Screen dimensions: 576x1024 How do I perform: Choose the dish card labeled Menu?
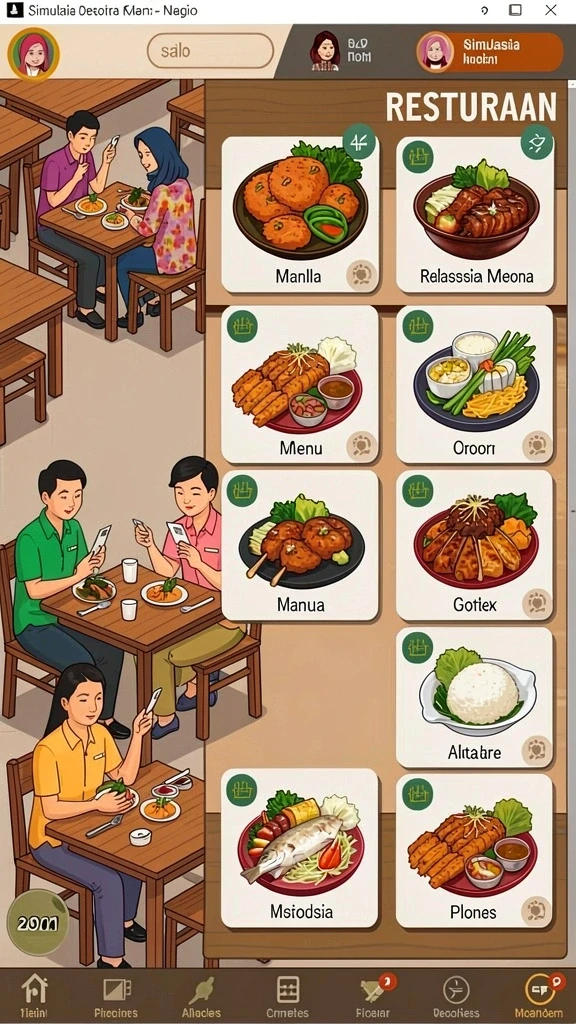click(x=300, y=384)
